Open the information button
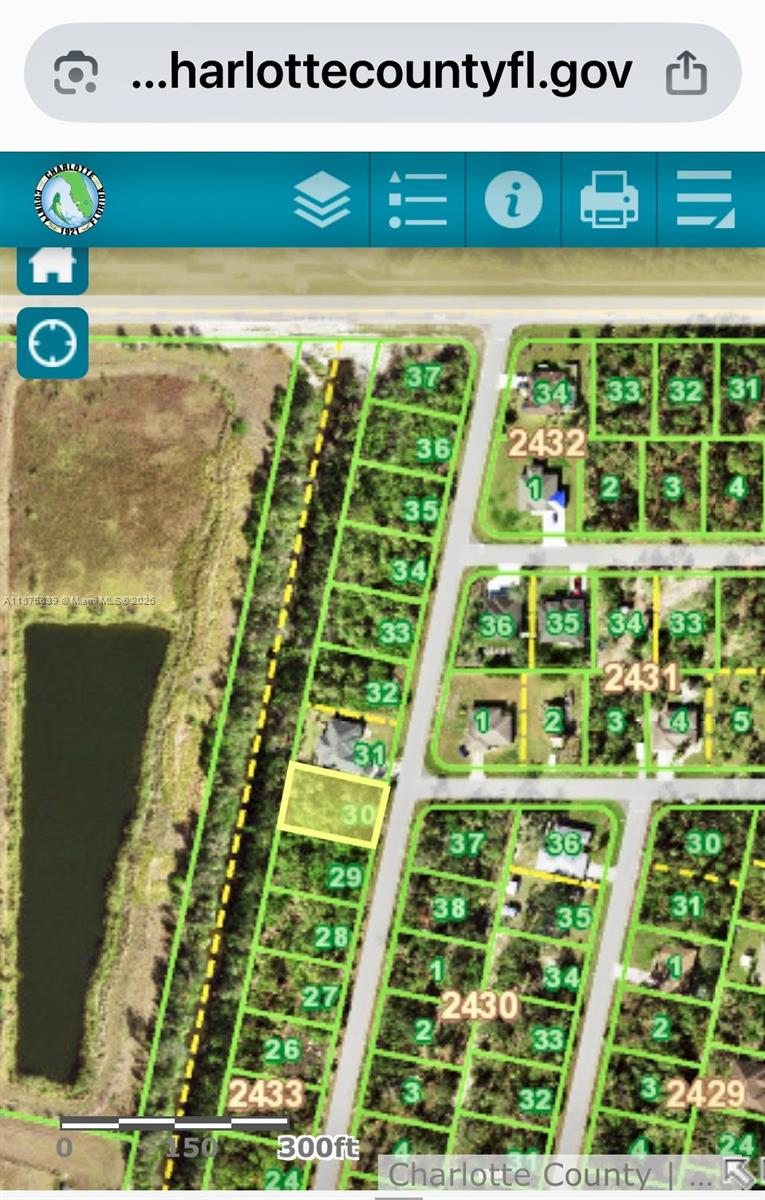This screenshot has width=765, height=1200. [513, 200]
